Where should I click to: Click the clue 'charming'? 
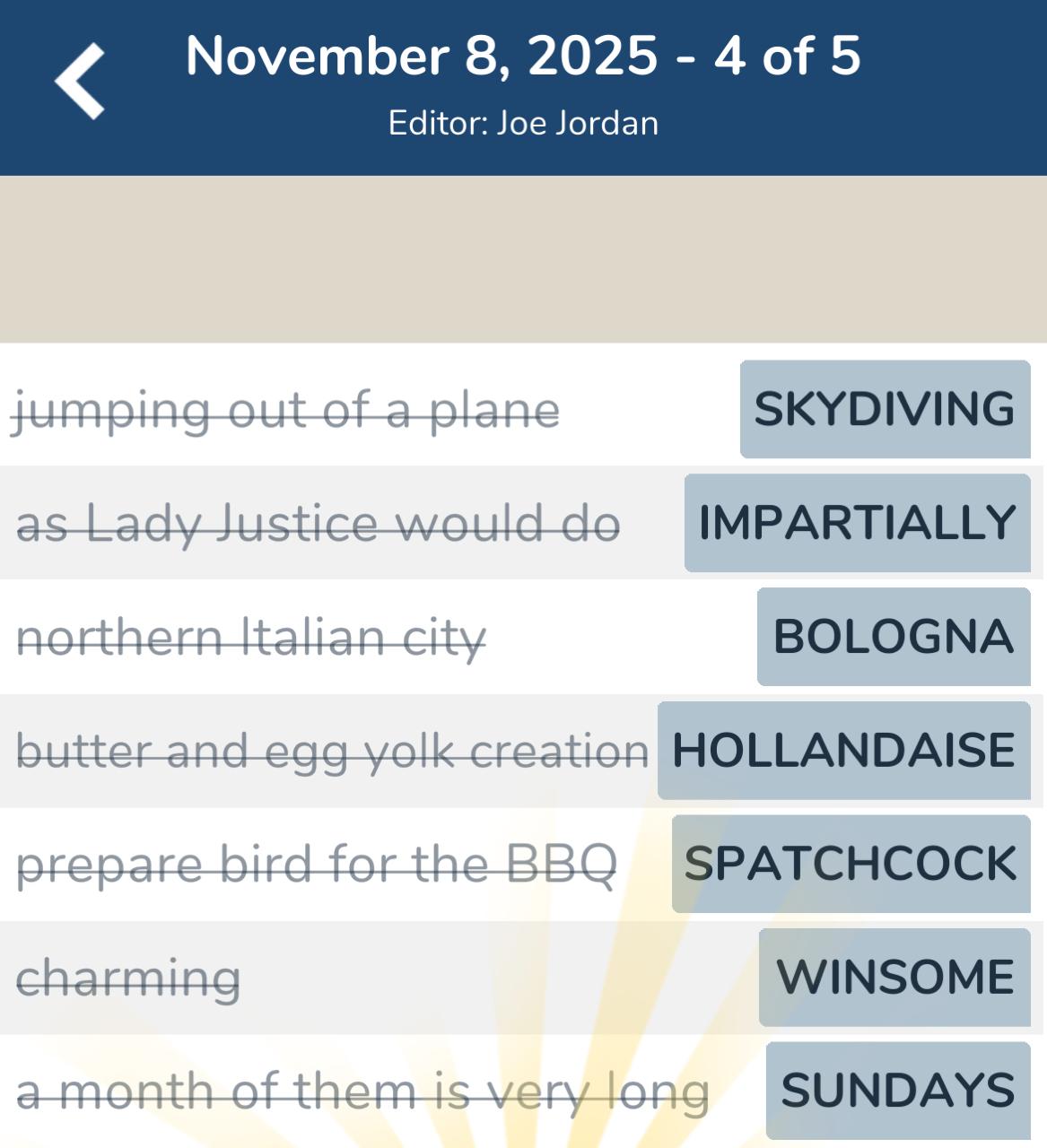coord(126,977)
